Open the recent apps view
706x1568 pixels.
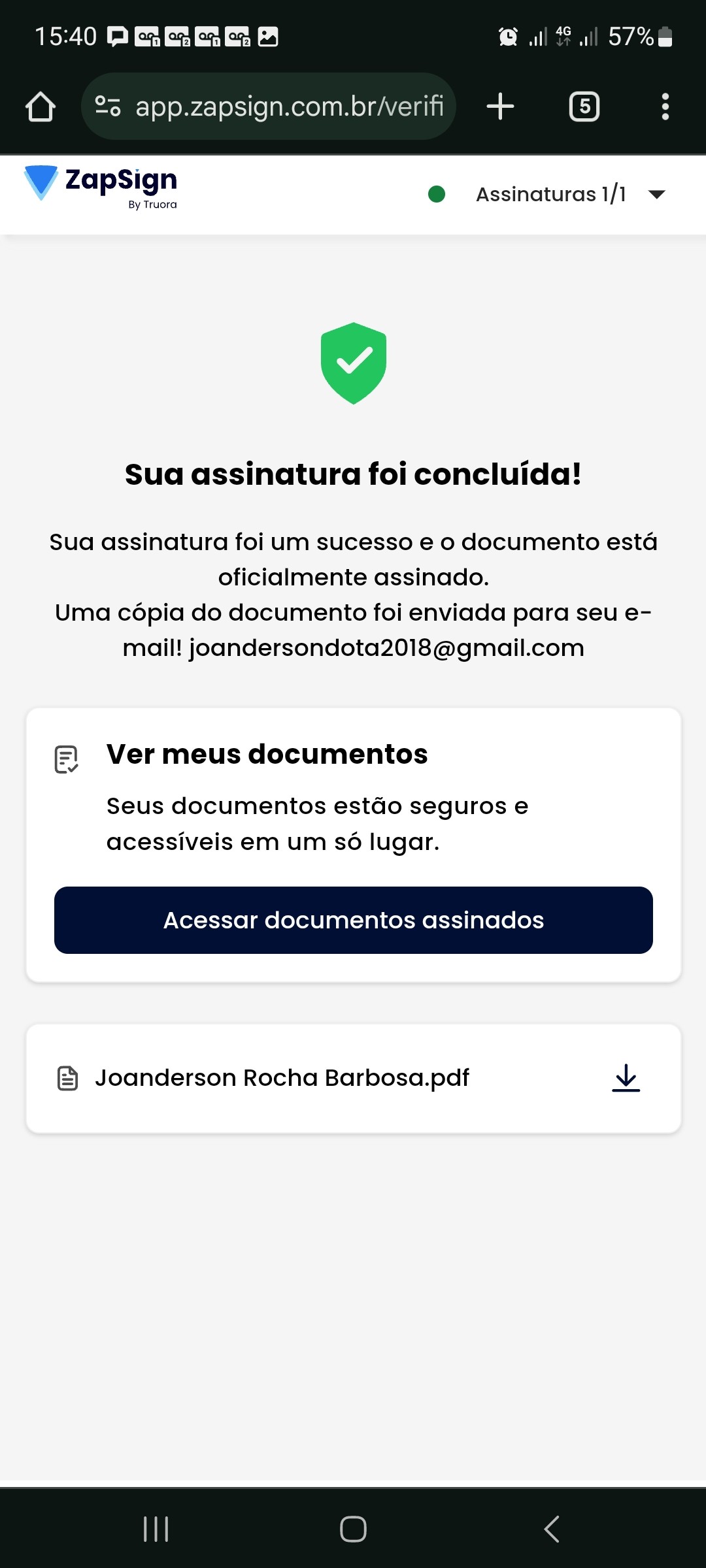[156, 1529]
